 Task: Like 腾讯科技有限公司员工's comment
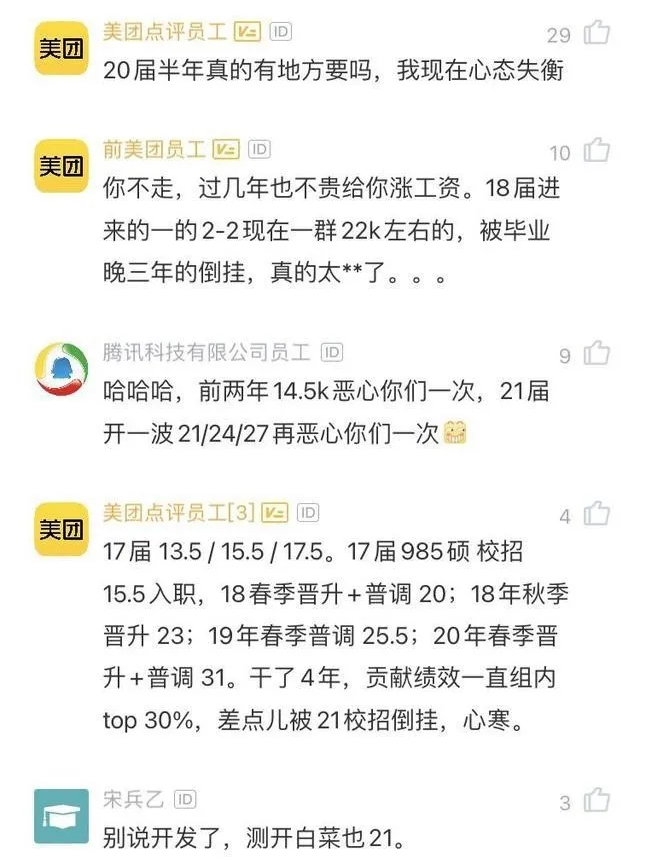[x=597, y=354]
